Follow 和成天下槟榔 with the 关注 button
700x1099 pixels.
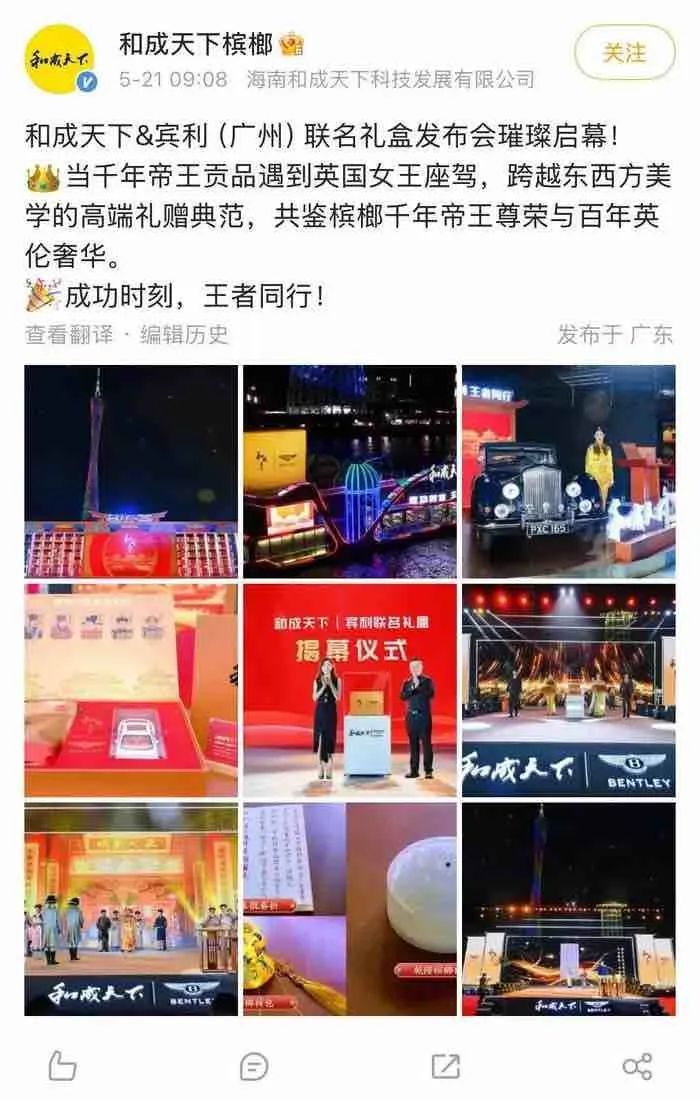(x=624, y=53)
